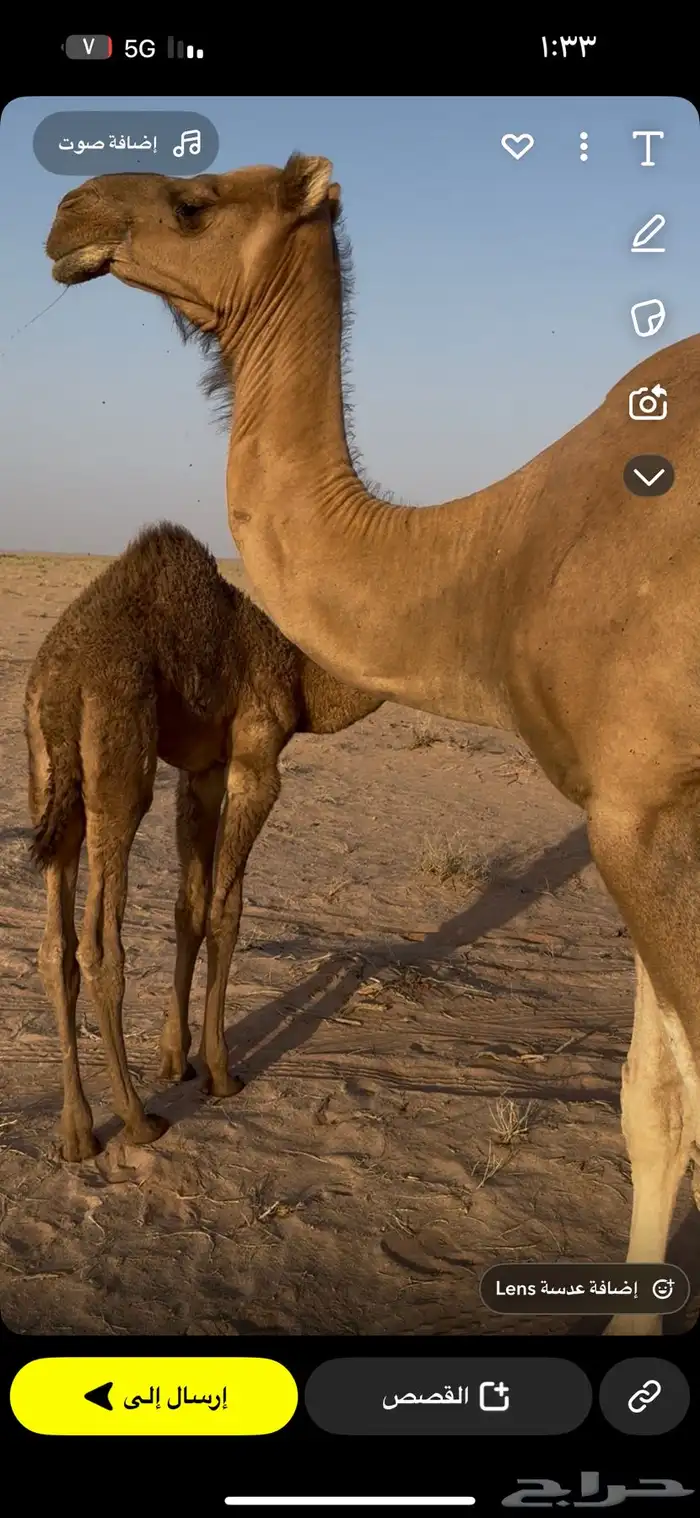The image size is (700, 1518).
Task: Tap the link attachment icon
Action: tap(644, 1396)
